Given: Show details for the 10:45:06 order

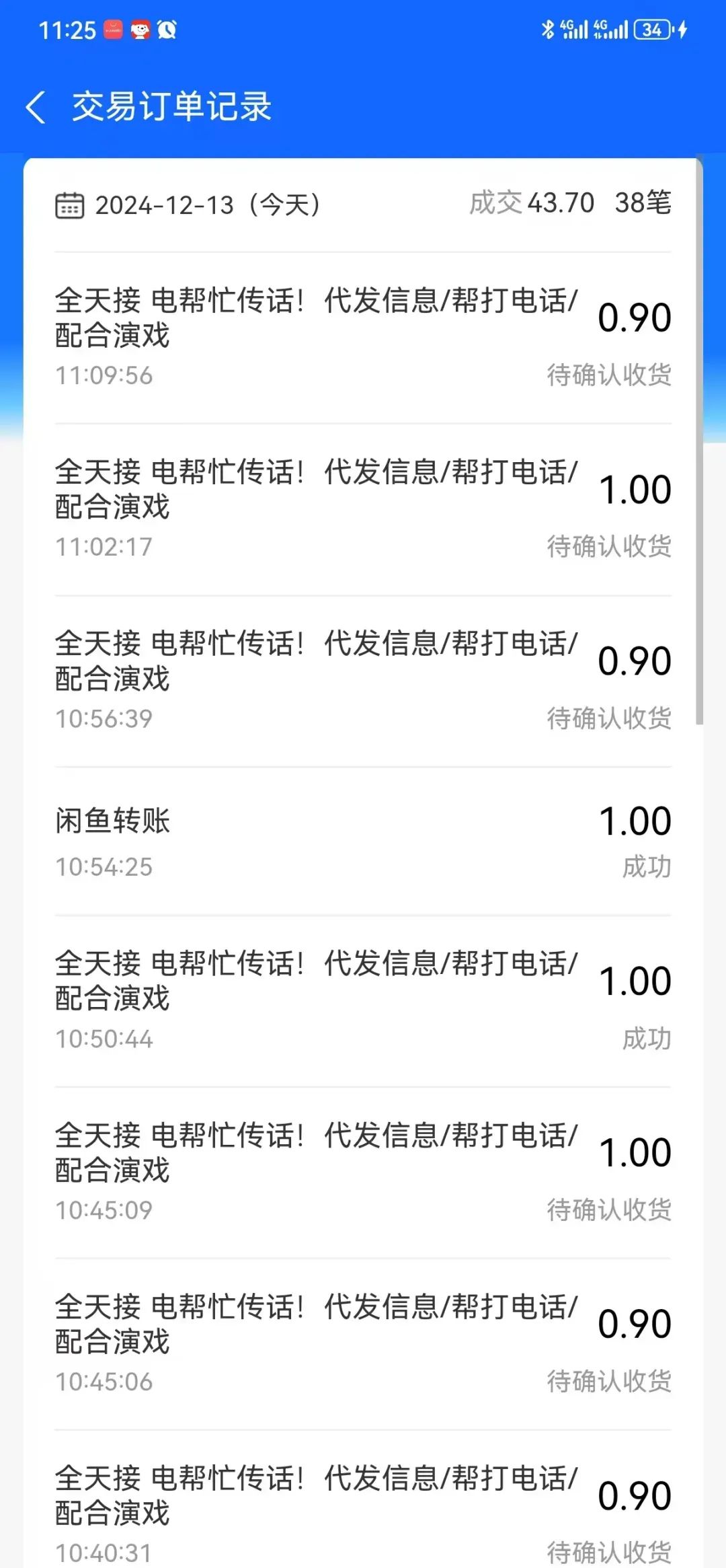Looking at the screenshot, I should (363, 1343).
